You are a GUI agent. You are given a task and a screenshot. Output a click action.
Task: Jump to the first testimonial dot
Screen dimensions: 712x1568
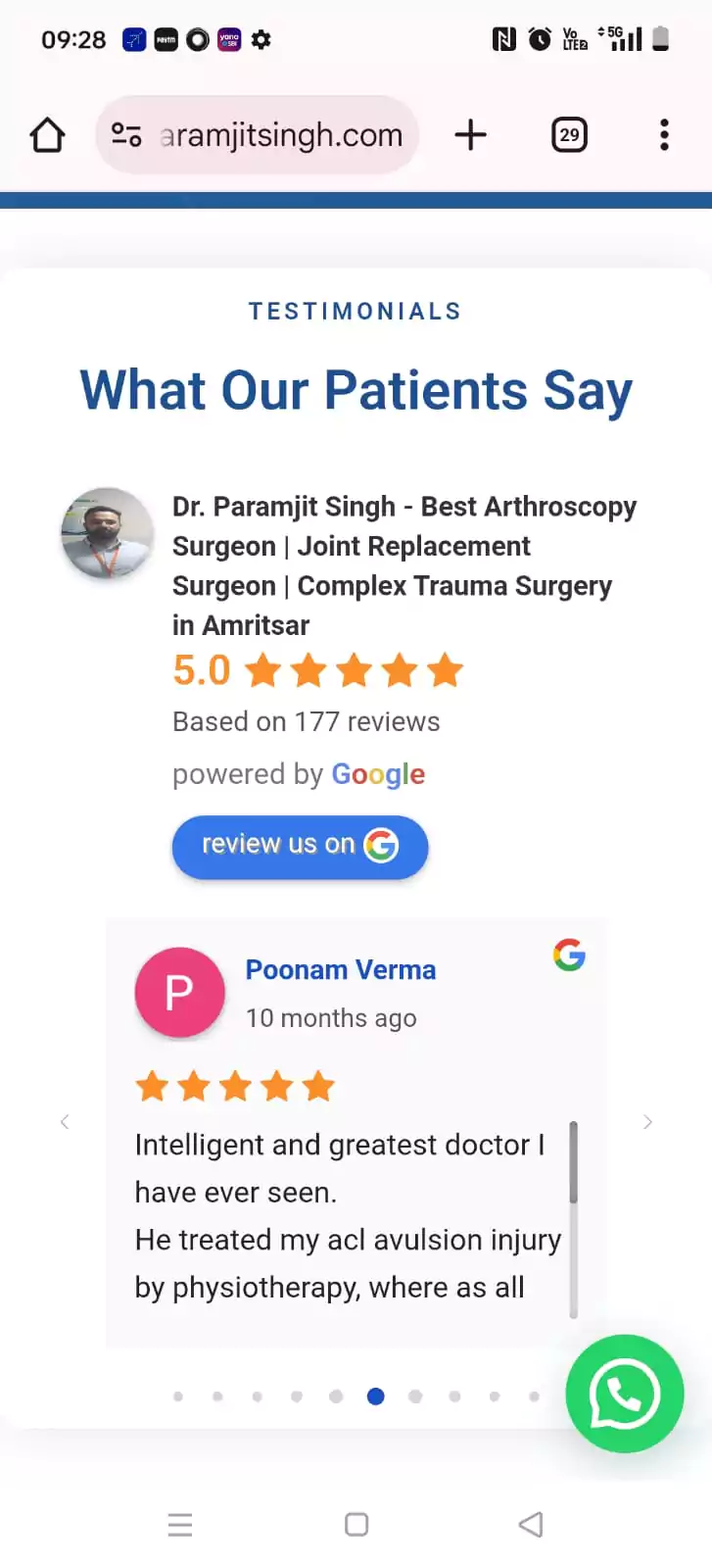click(178, 1396)
